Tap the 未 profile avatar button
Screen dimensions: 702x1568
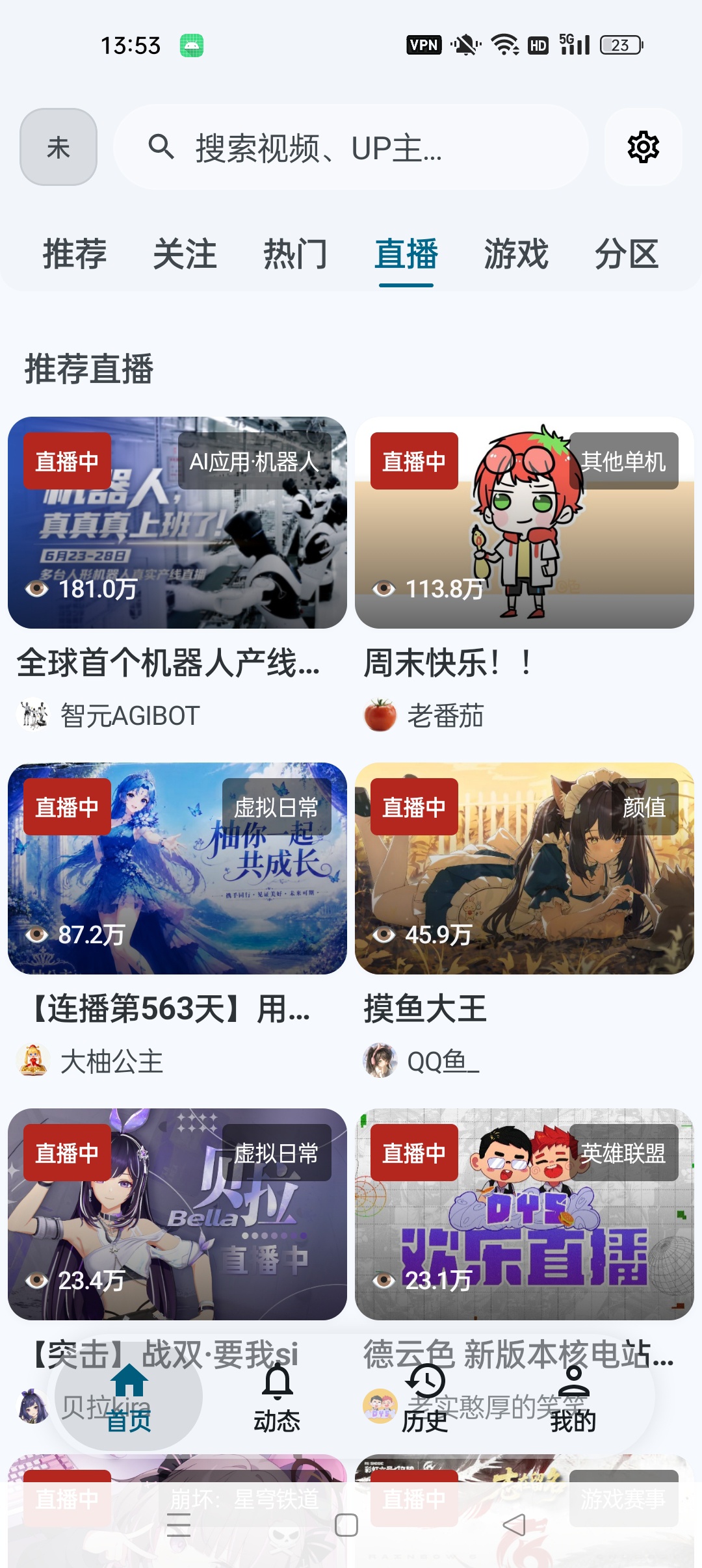pyautogui.click(x=58, y=147)
